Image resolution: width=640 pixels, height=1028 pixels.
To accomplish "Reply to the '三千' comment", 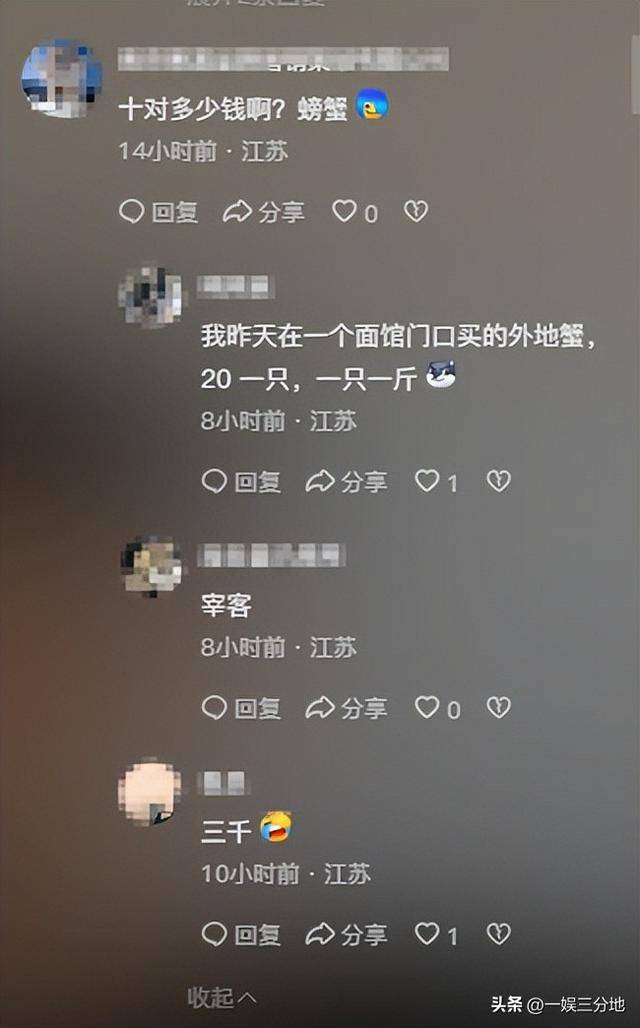I will click(241, 935).
